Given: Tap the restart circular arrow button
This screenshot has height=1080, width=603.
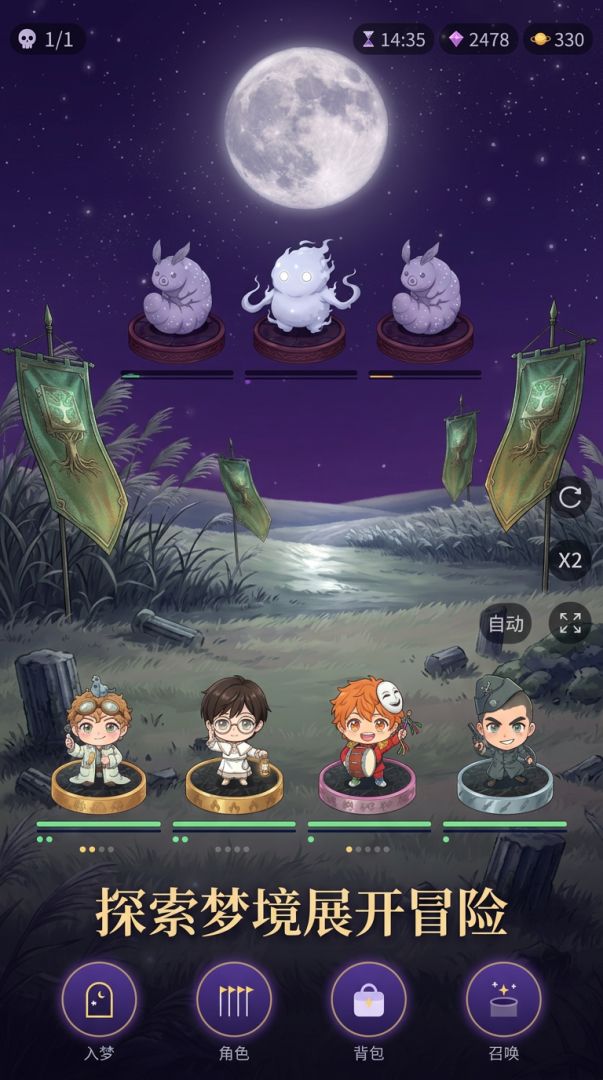Looking at the screenshot, I should 570,497.
